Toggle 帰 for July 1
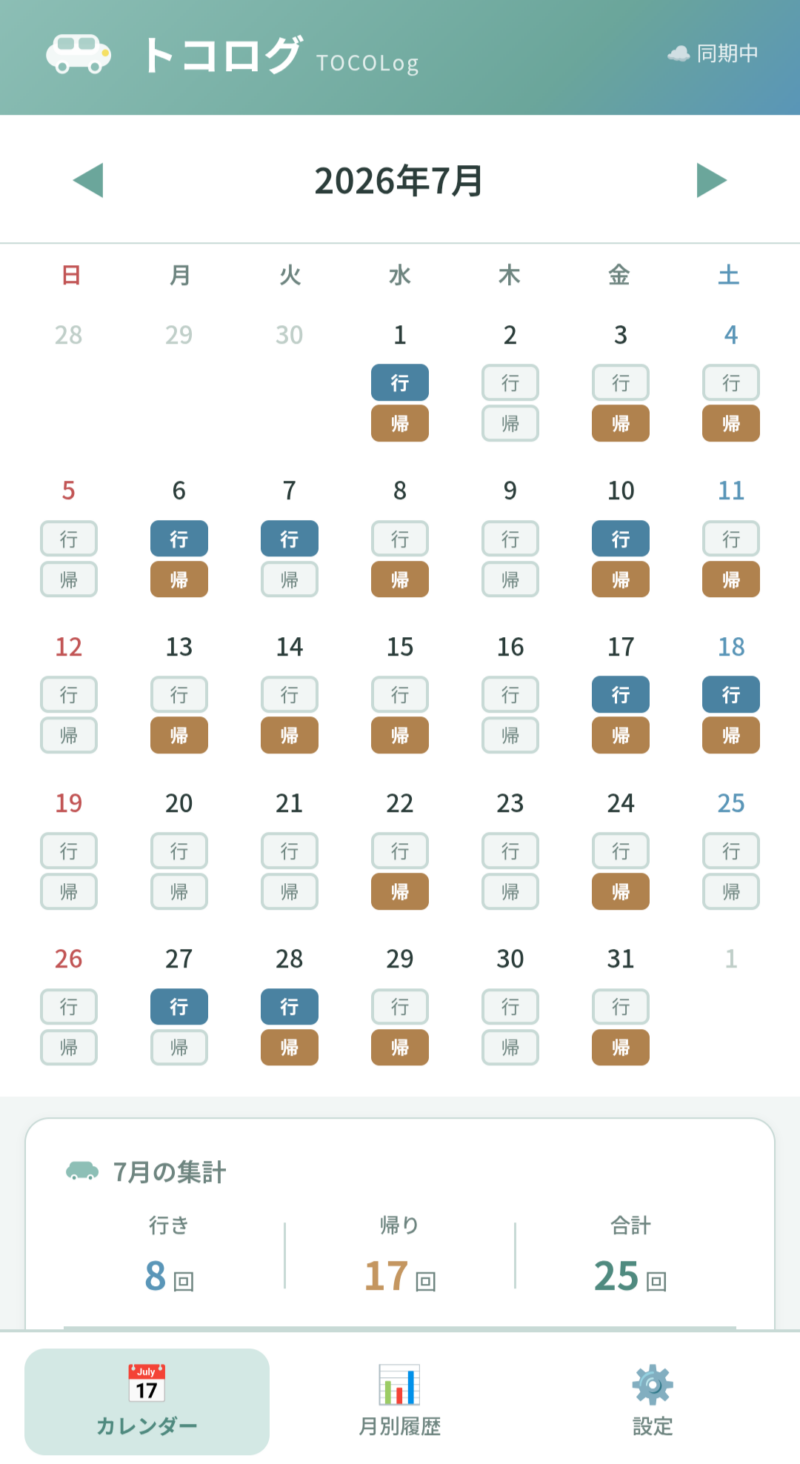Image resolution: width=800 pixels, height=1464 pixels. click(400, 423)
